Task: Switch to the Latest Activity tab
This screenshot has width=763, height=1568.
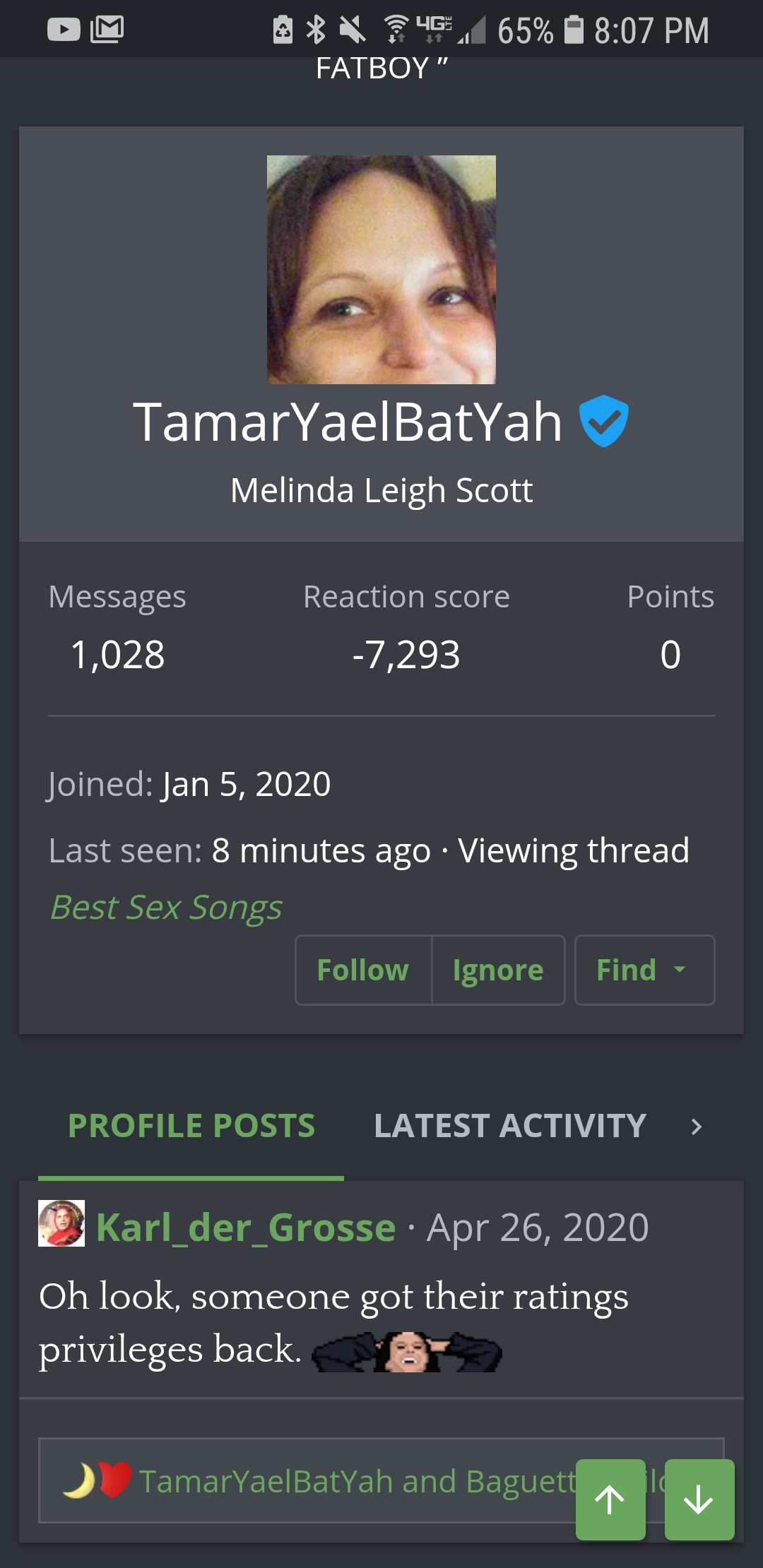Action: [510, 1126]
